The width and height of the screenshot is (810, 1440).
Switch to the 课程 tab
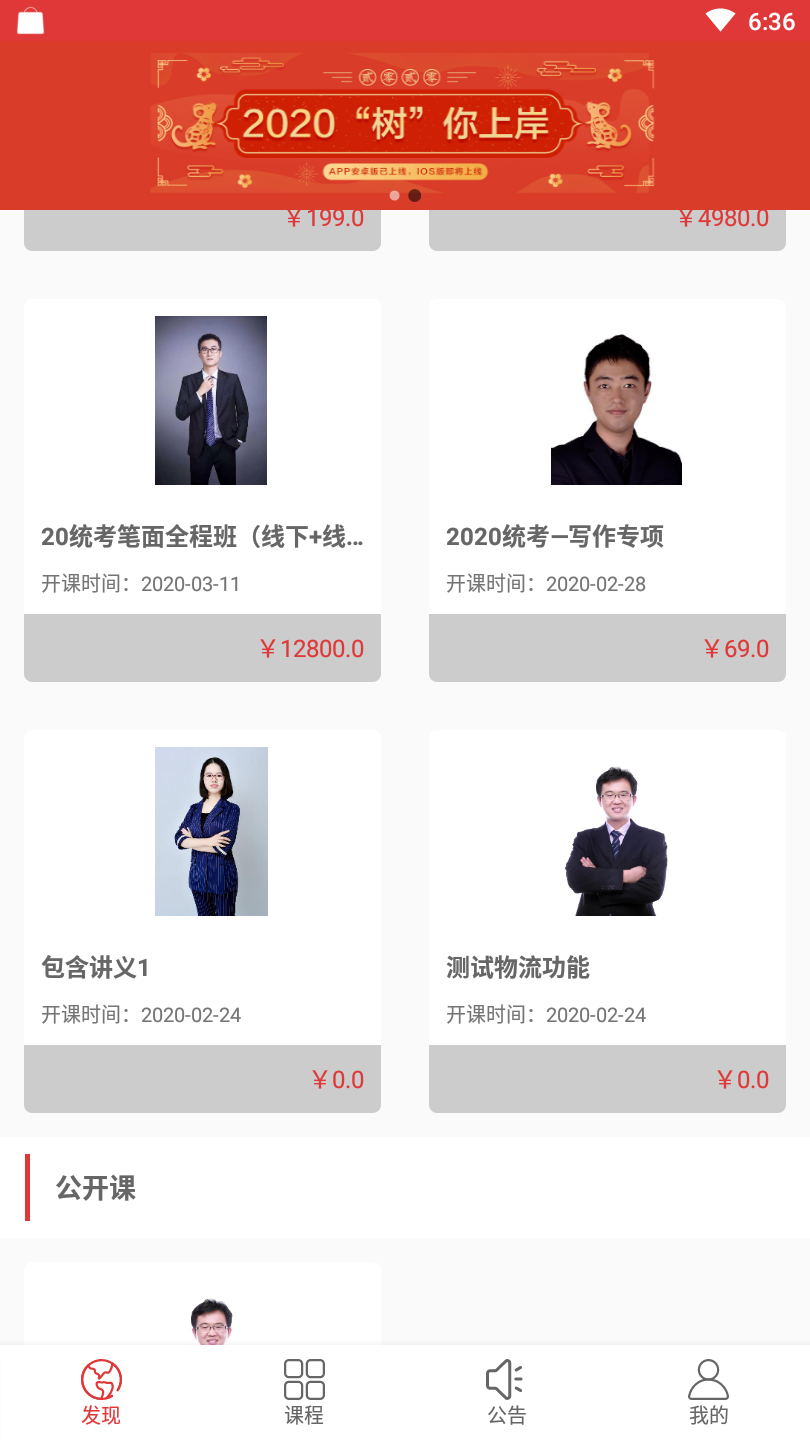coord(304,1392)
